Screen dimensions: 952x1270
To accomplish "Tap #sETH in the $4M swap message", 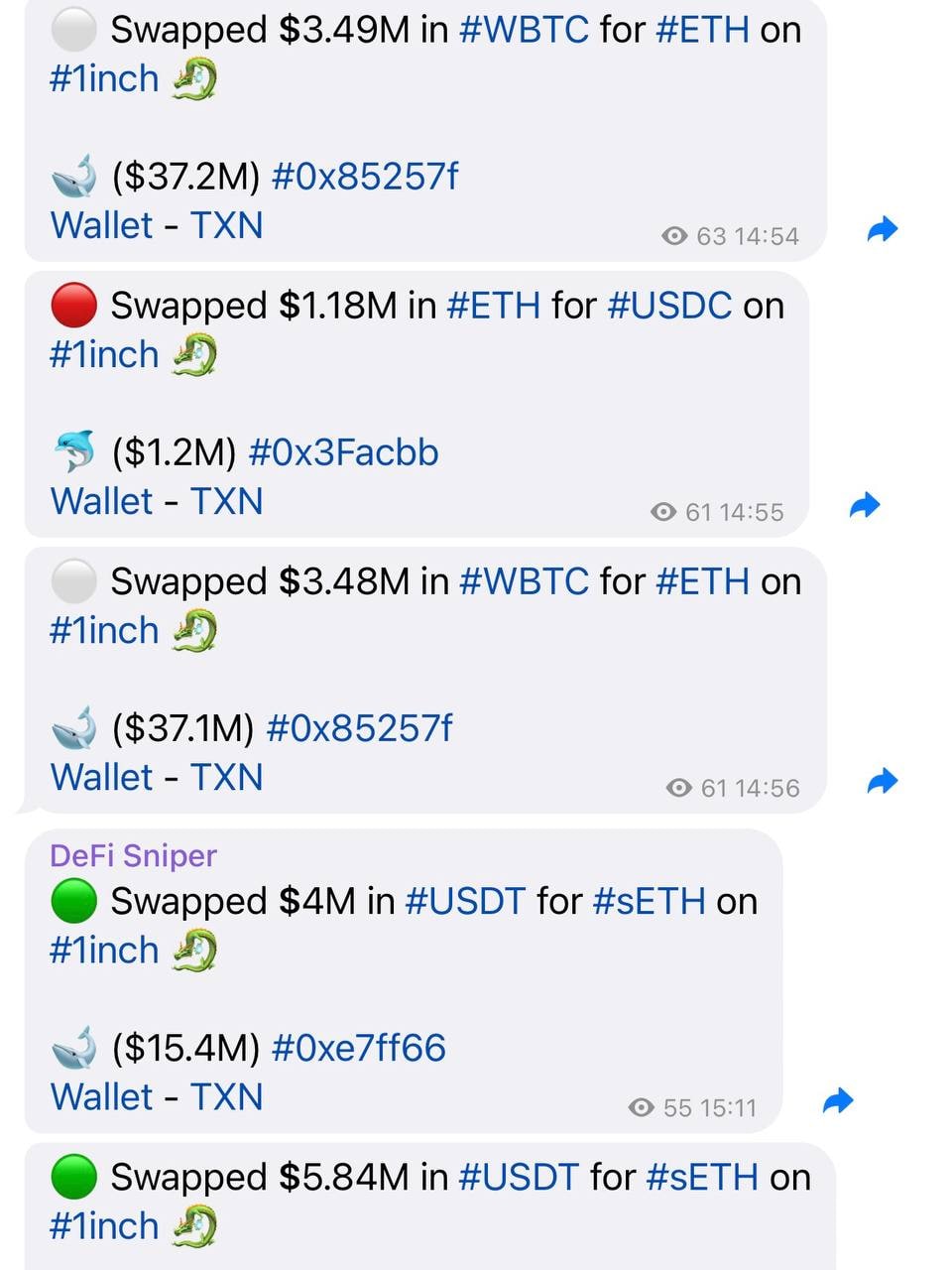I will (x=649, y=901).
